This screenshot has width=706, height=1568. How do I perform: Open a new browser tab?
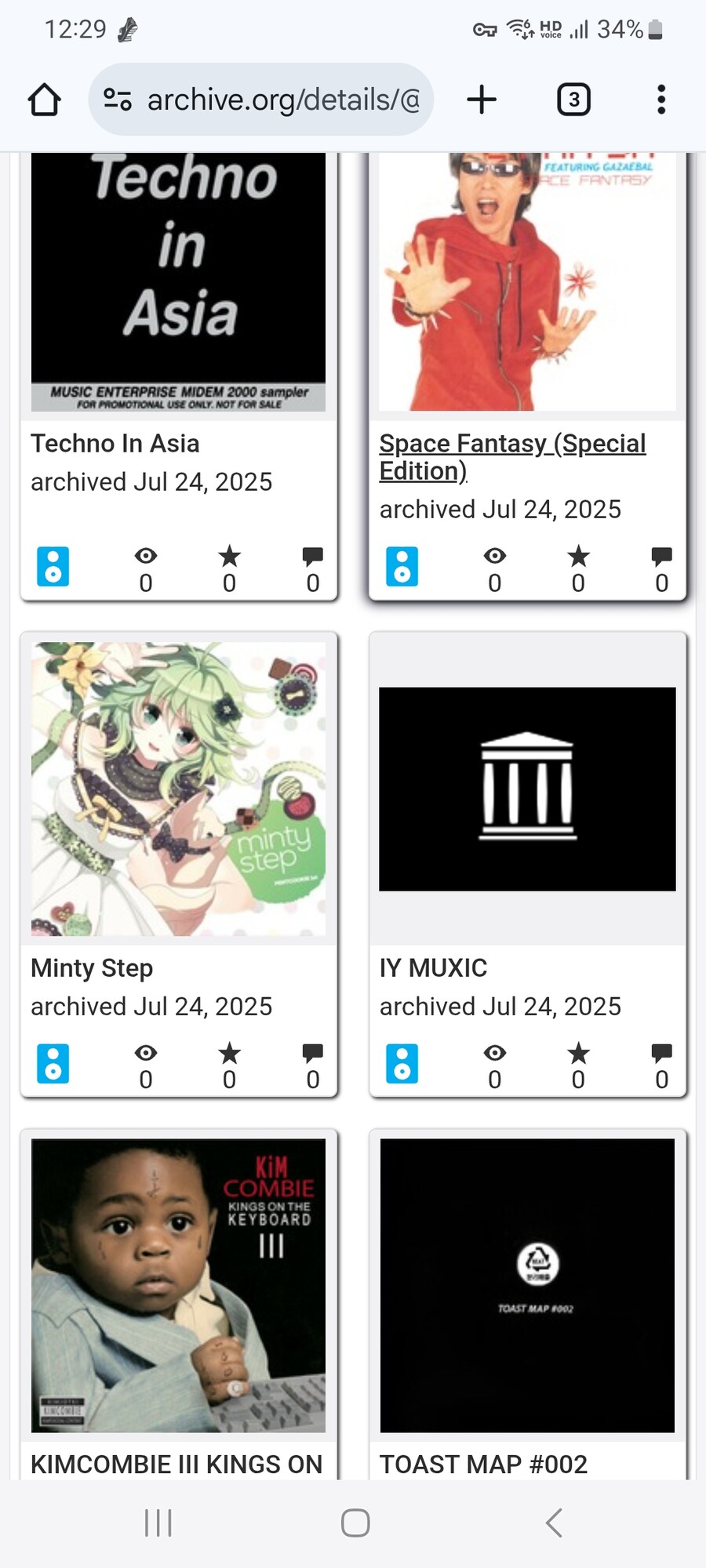pyautogui.click(x=482, y=100)
